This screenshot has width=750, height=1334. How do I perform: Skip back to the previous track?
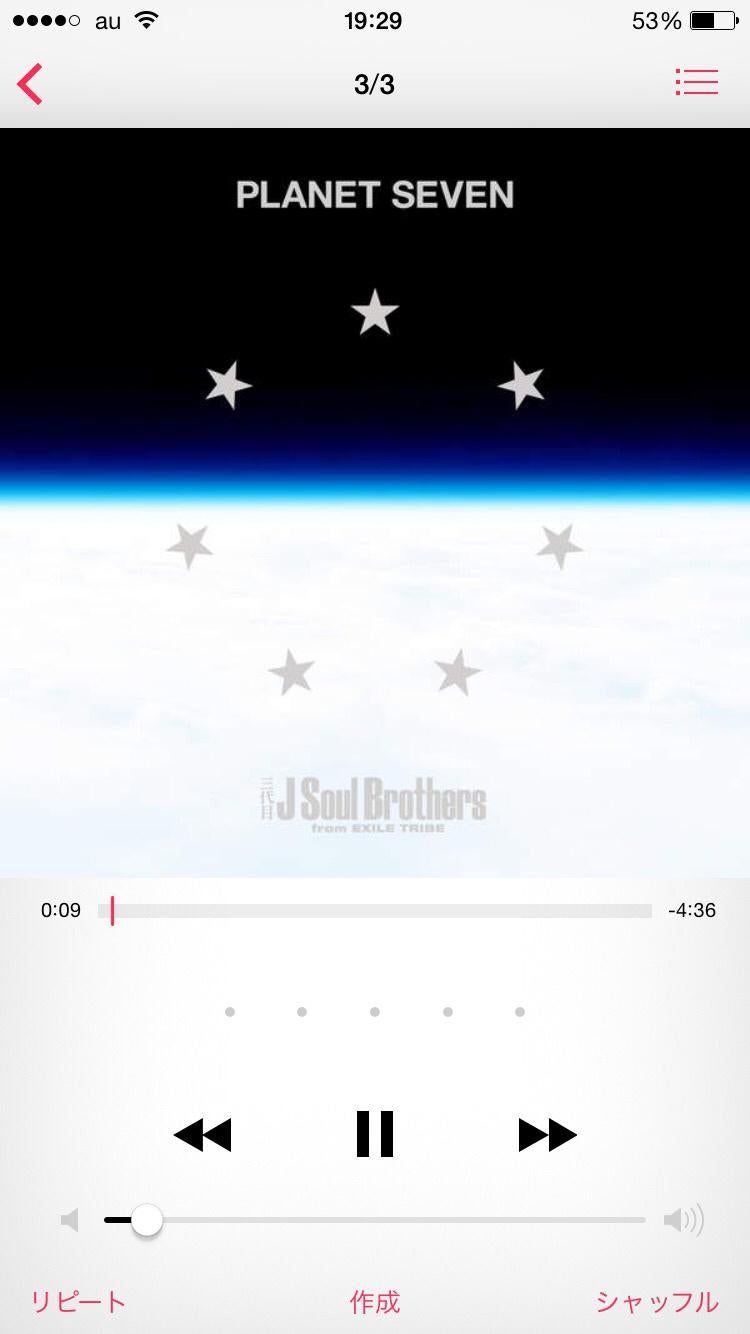tap(203, 1135)
